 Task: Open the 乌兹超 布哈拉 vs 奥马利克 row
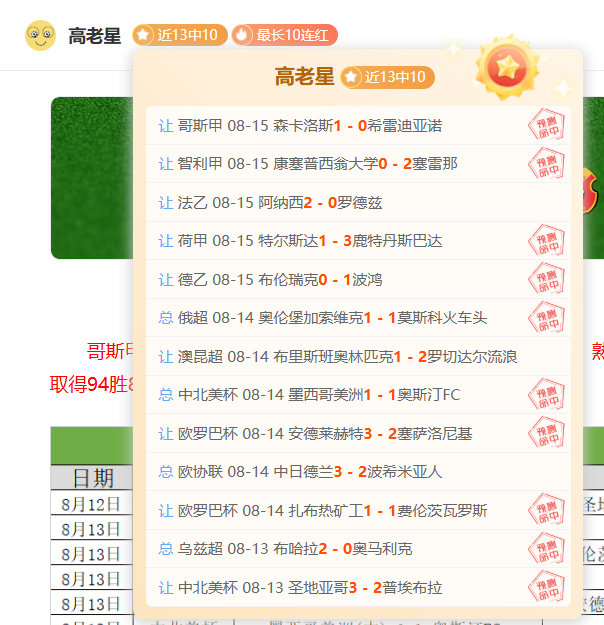358,548
